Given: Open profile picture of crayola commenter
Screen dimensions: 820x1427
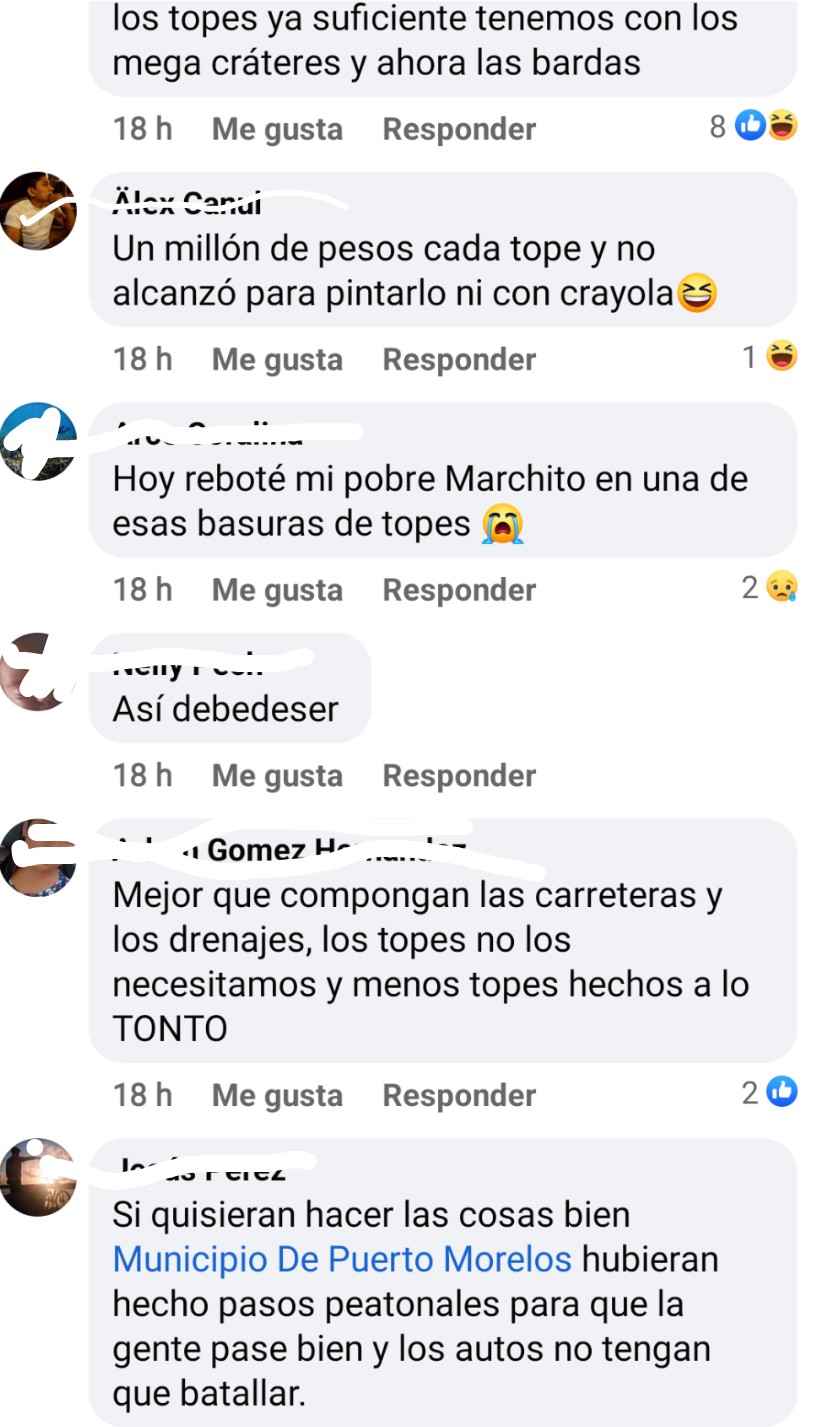Looking at the screenshot, I should coord(38,210).
